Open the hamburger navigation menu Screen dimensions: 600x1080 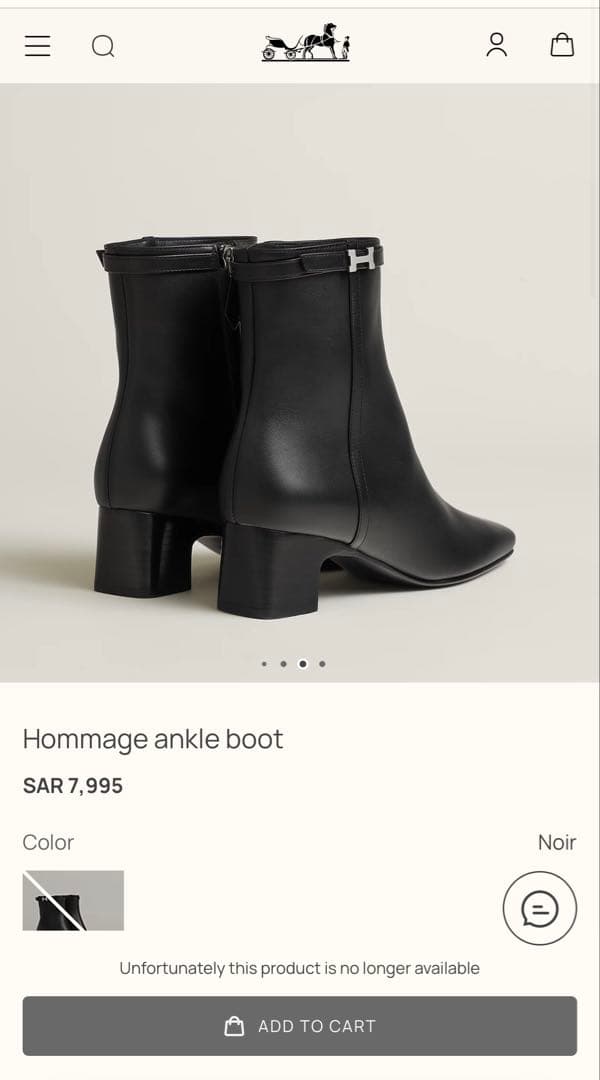pyautogui.click(x=38, y=46)
